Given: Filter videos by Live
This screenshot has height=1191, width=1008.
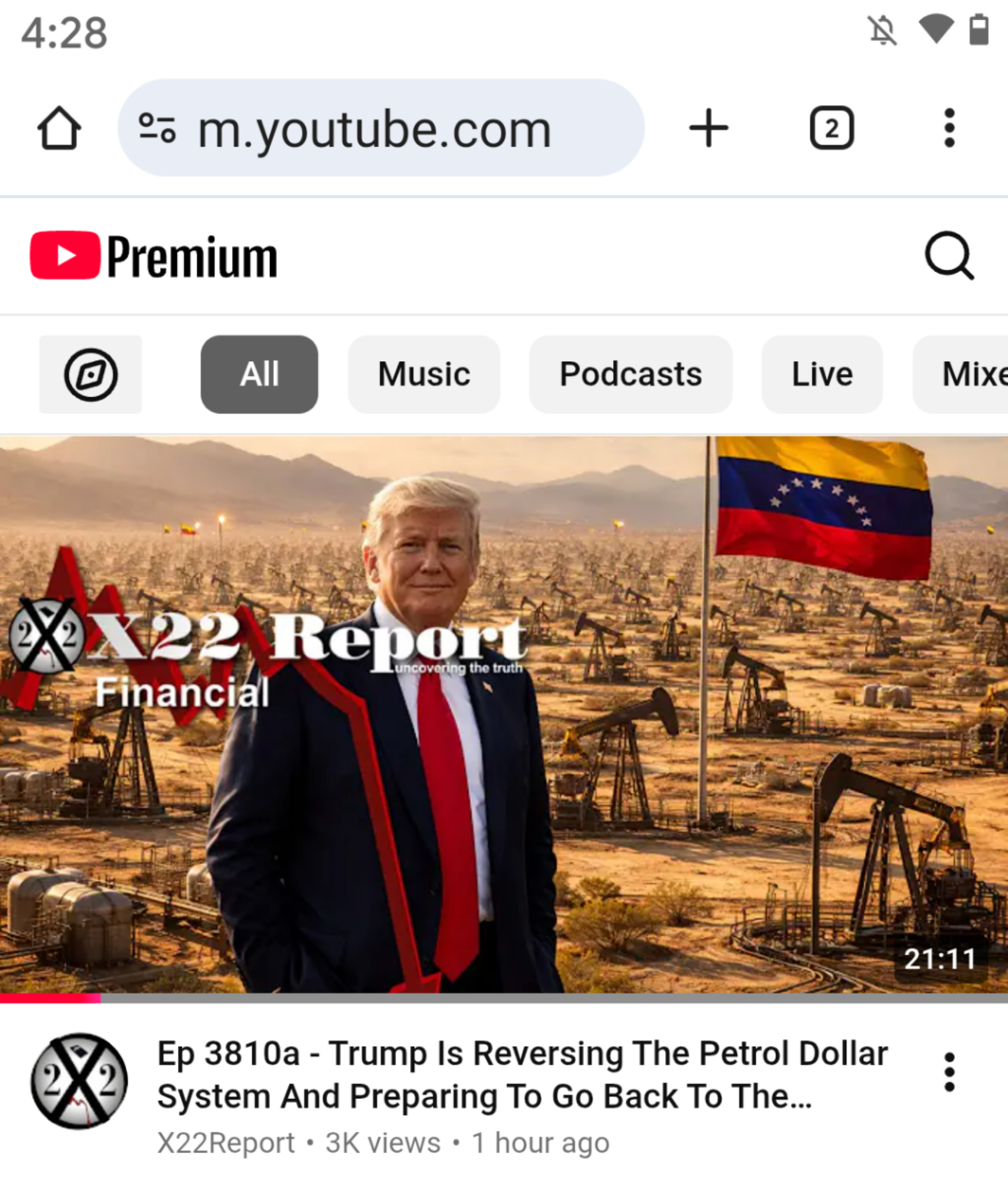Looking at the screenshot, I should [822, 374].
